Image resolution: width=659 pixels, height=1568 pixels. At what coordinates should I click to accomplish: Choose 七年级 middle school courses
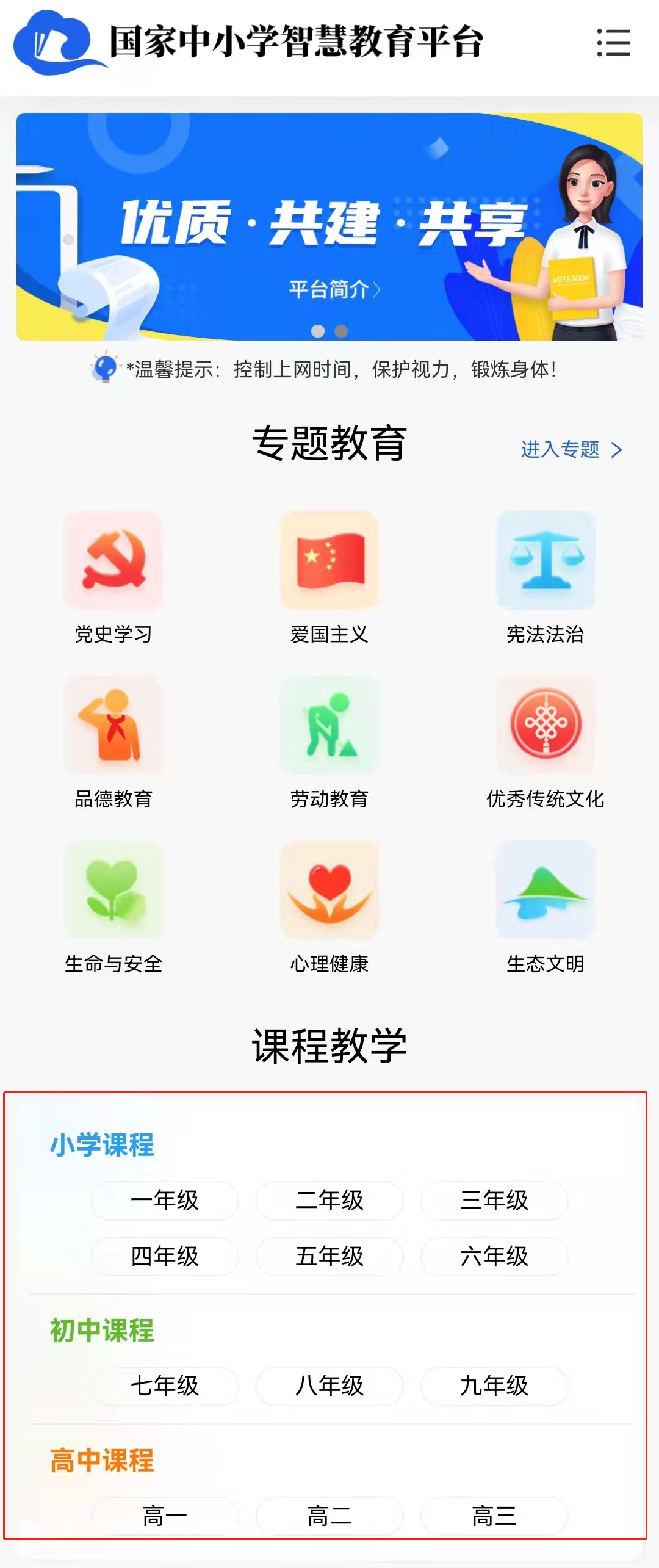[165, 1386]
